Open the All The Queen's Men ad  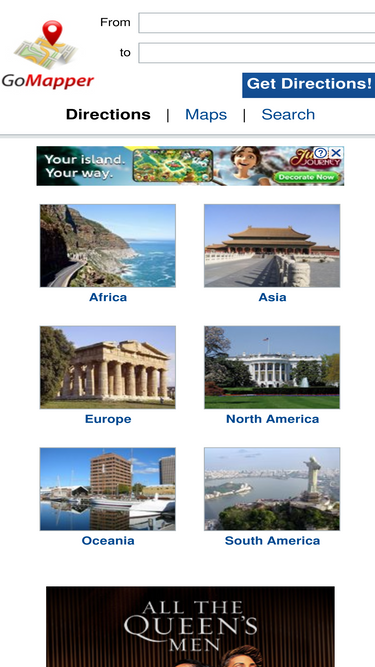click(x=190, y=627)
